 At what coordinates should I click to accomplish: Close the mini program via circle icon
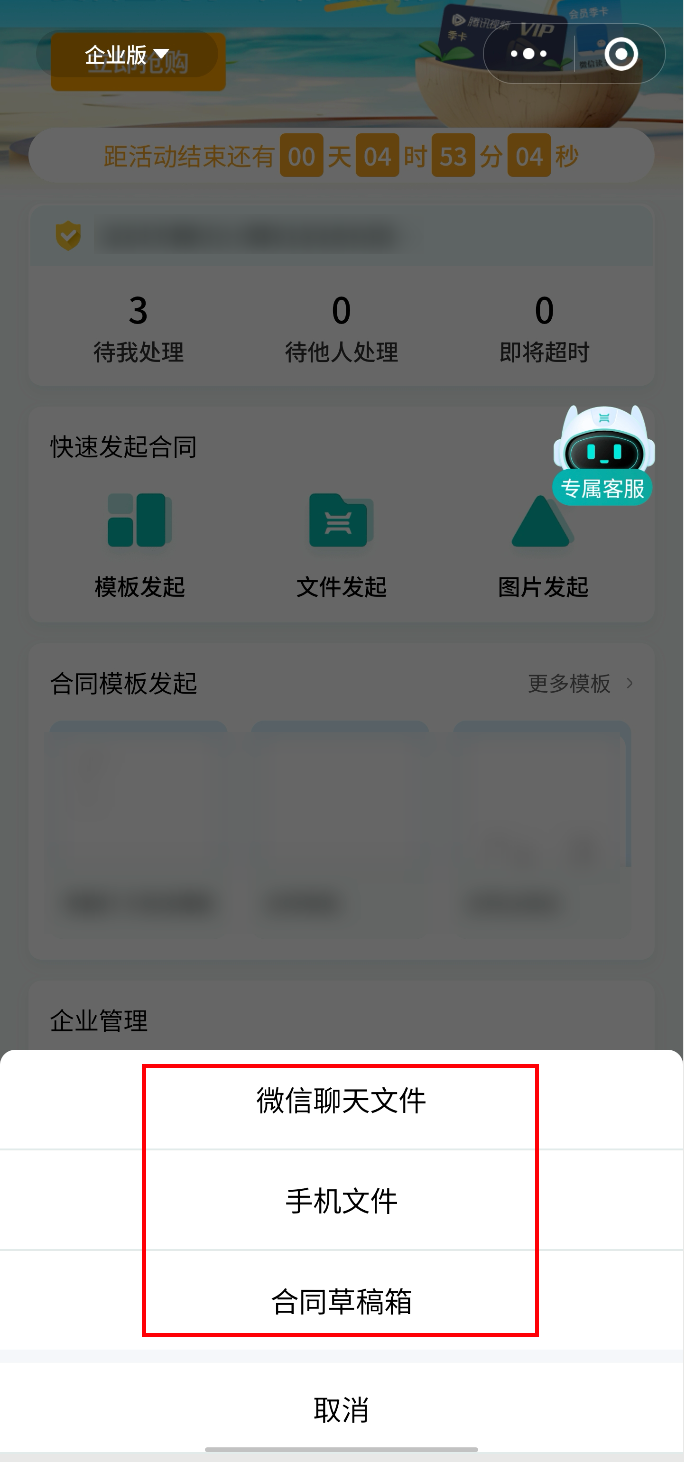[621, 54]
